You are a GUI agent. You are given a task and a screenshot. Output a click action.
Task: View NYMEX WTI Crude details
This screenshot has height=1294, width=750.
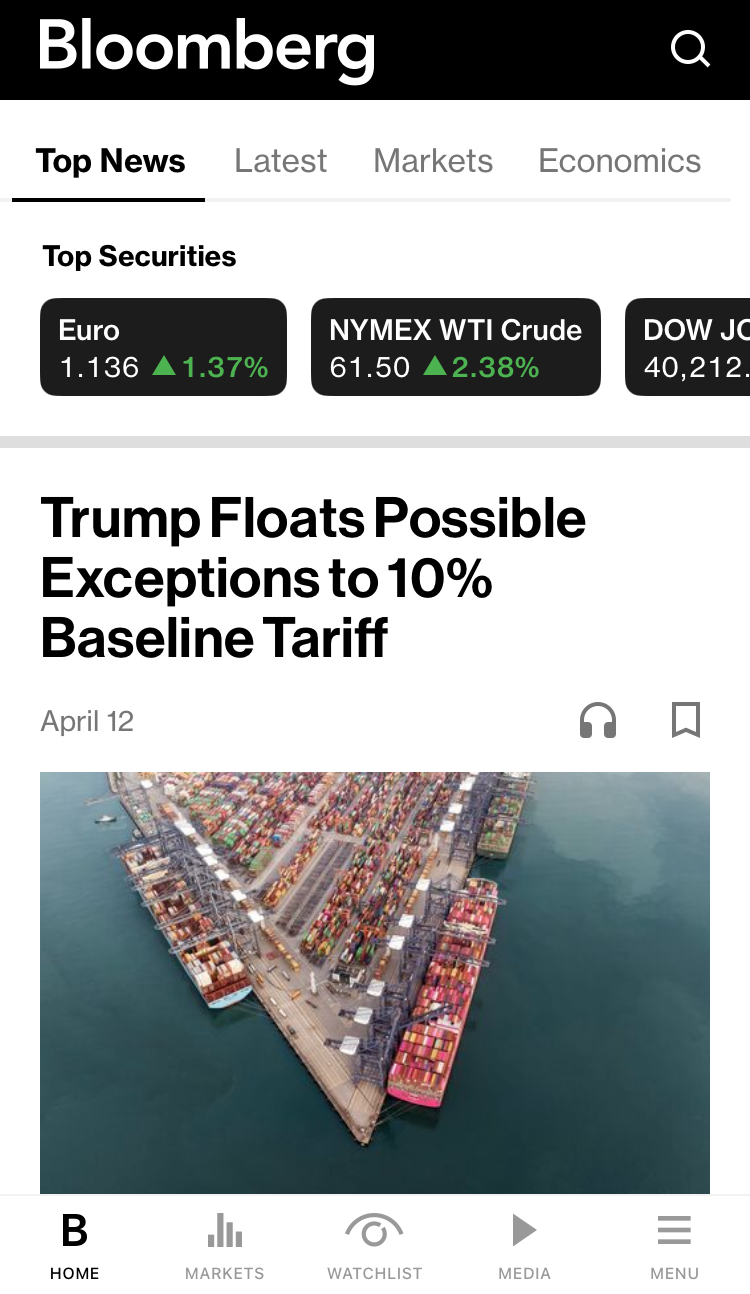tap(456, 347)
